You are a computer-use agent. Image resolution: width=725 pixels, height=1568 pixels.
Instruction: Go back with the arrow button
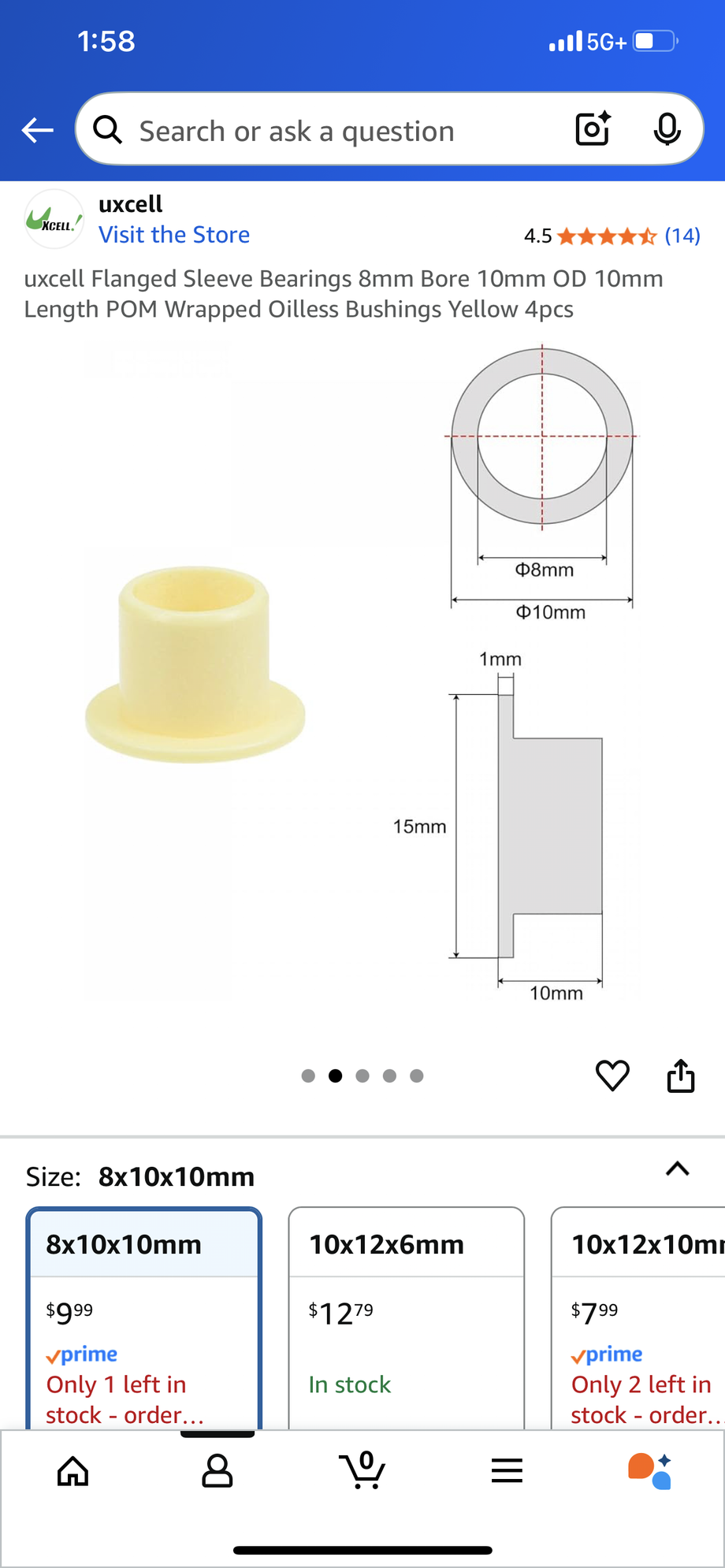point(36,130)
